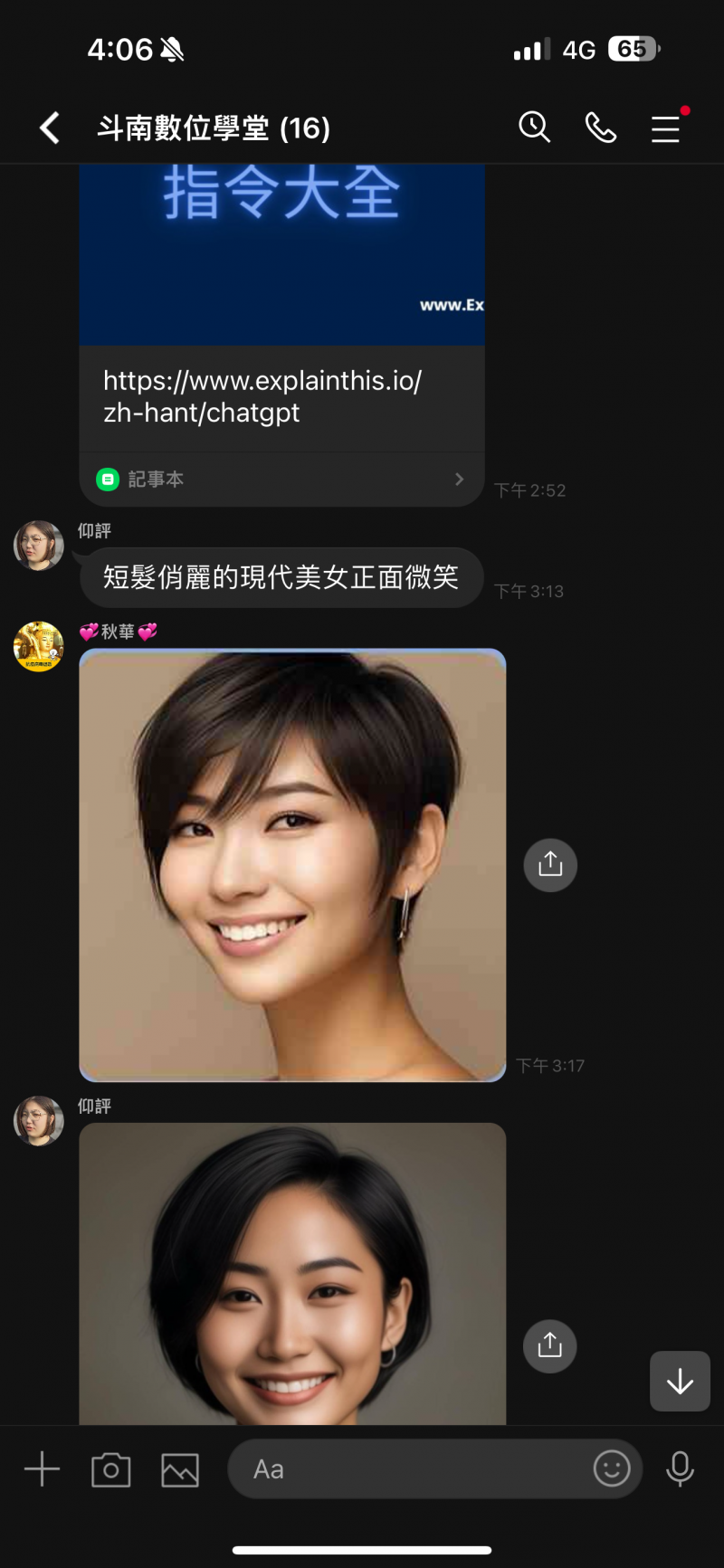View the image sent by 秋華 fullscreen
Screen dimensions: 724x1568
coord(291,865)
